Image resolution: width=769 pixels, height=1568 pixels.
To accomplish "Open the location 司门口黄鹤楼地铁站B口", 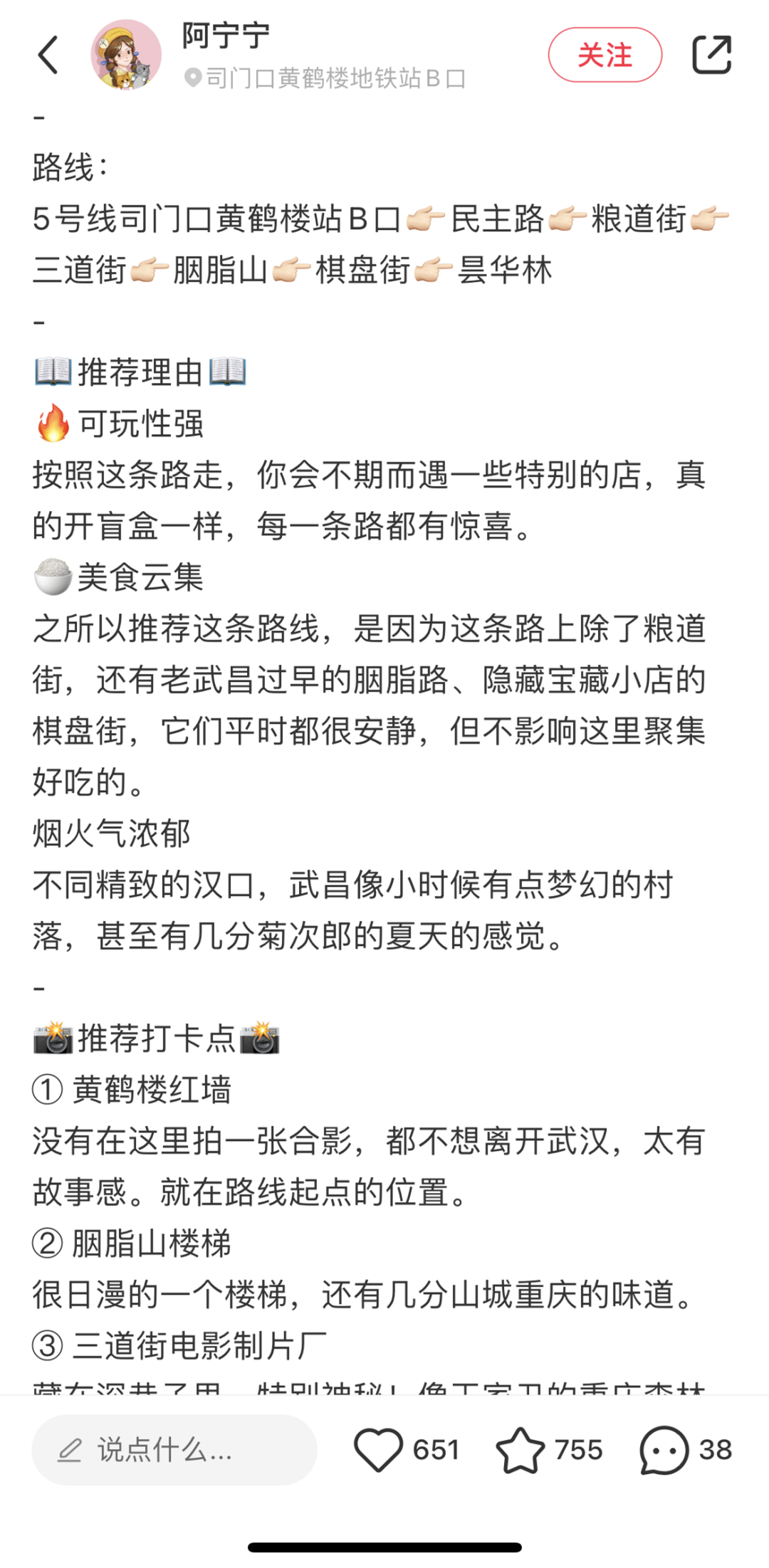I will pyautogui.click(x=325, y=78).
